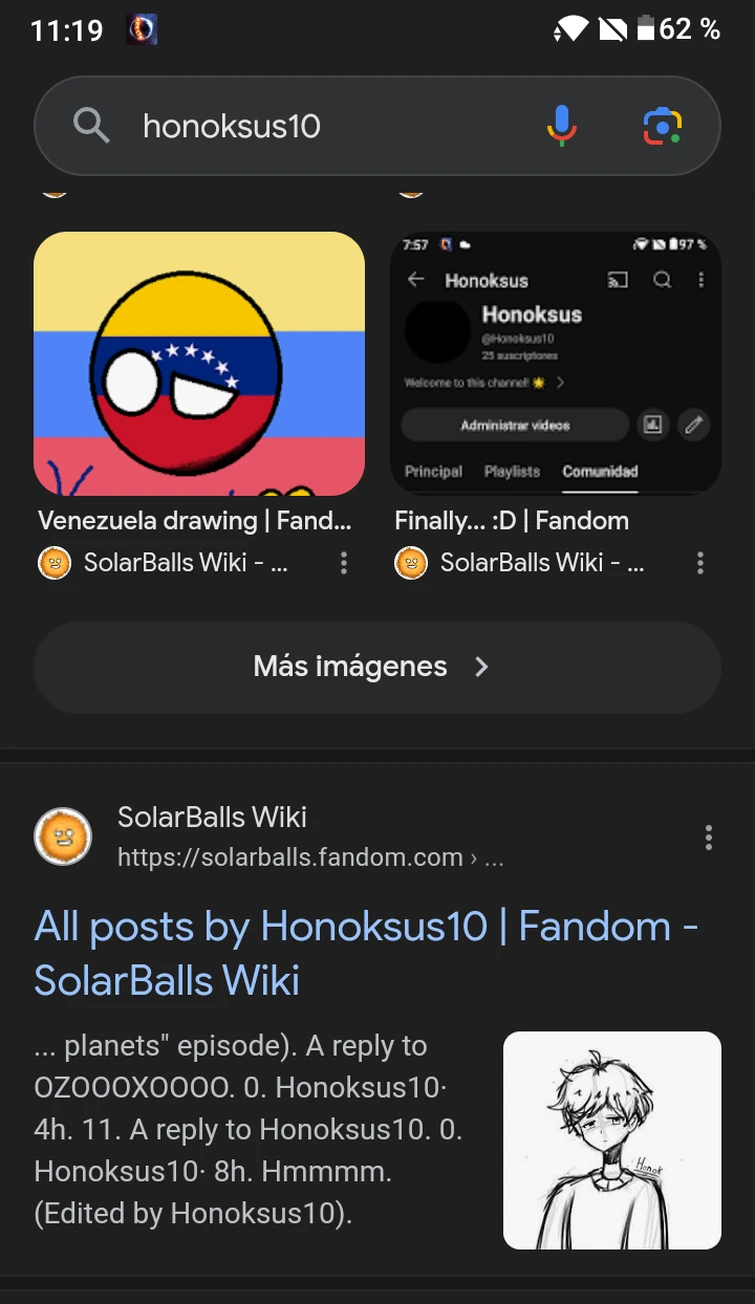755x1304 pixels.
Task: Tap the SolarBalls favicon under Finally... :D
Action: click(412, 563)
